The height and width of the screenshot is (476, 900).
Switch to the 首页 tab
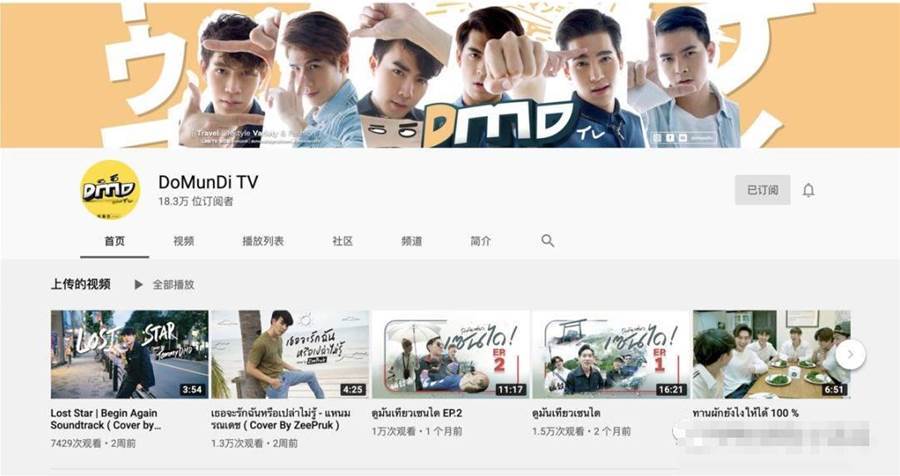115,241
